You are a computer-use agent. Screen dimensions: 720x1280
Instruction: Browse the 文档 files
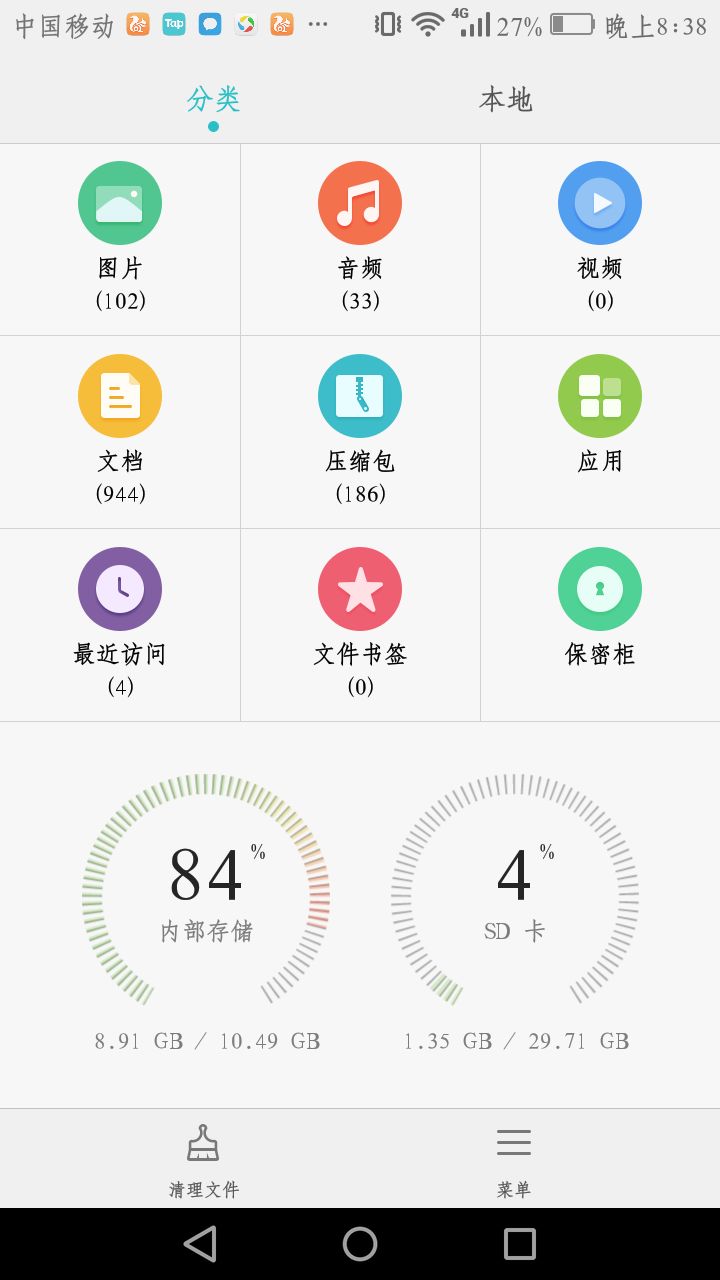[120, 432]
